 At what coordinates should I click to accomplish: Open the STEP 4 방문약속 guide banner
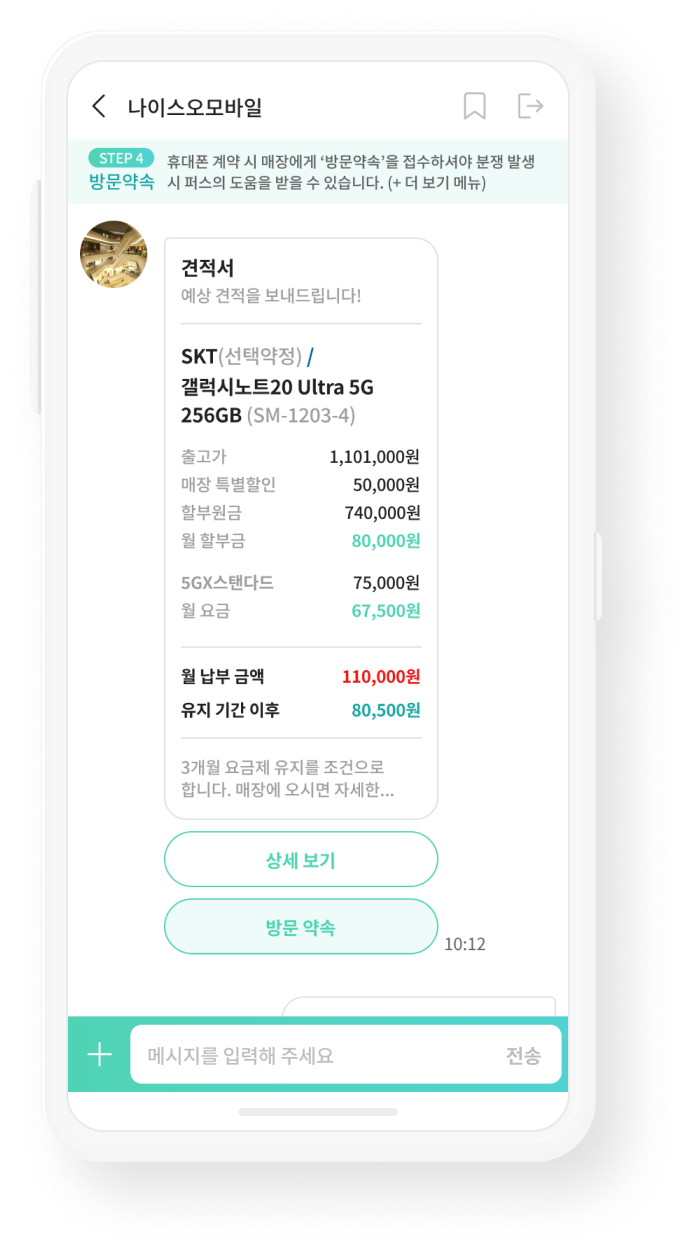[x=318, y=172]
